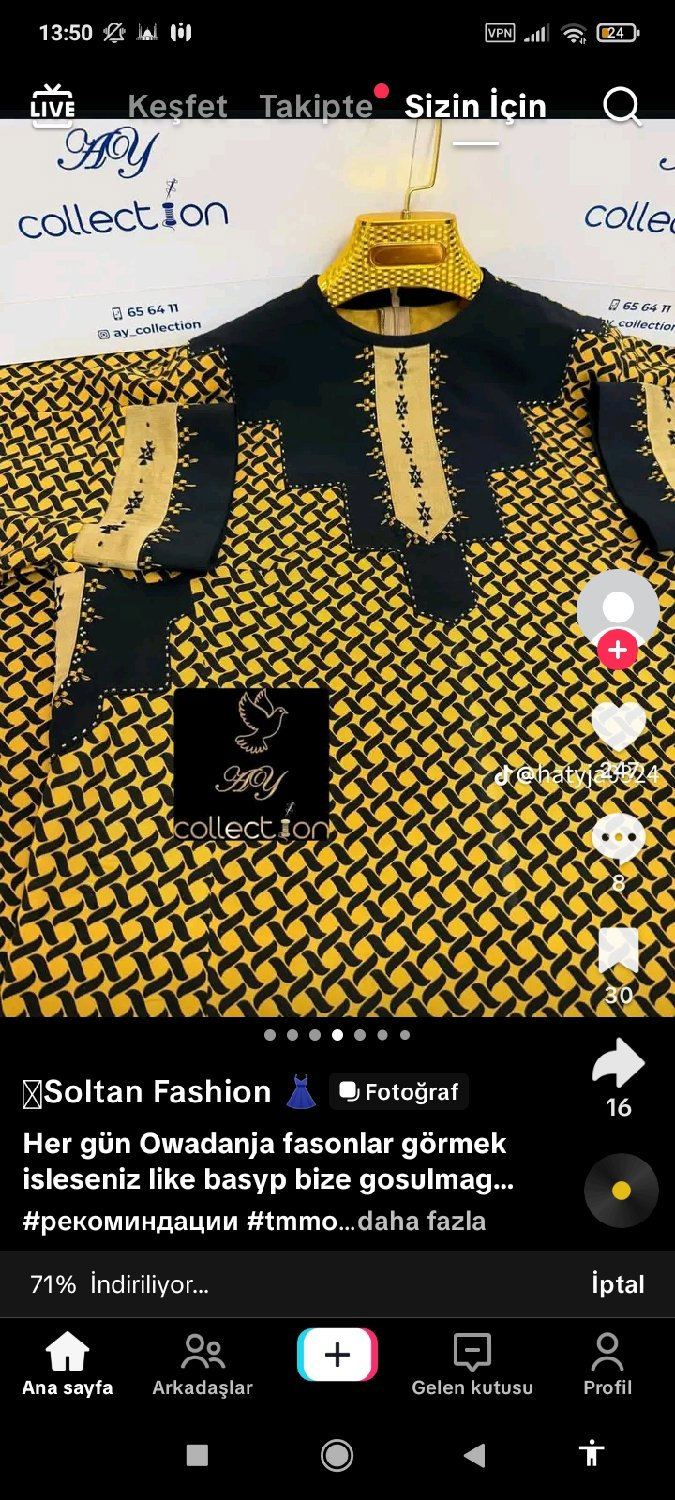
Task: Like this photo post
Action: click(618, 728)
